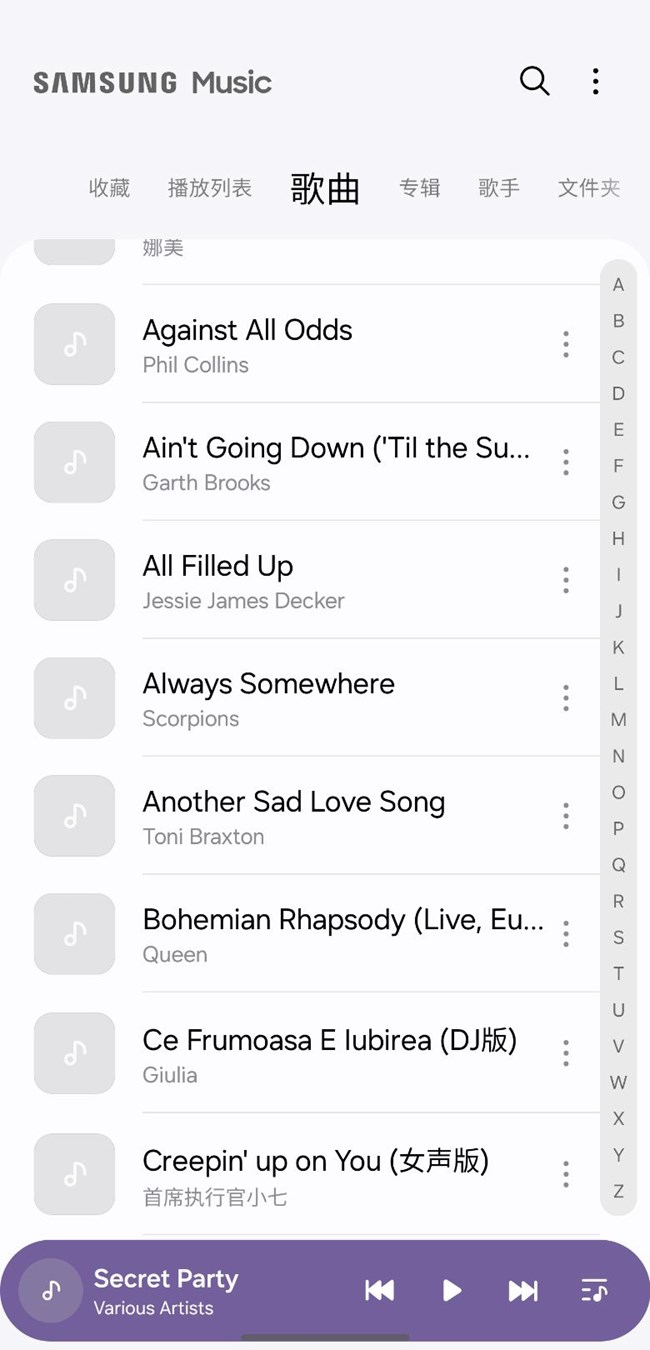The image size is (650, 1350).
Task: Switch to the 收藏 tab
Action: 109,188
